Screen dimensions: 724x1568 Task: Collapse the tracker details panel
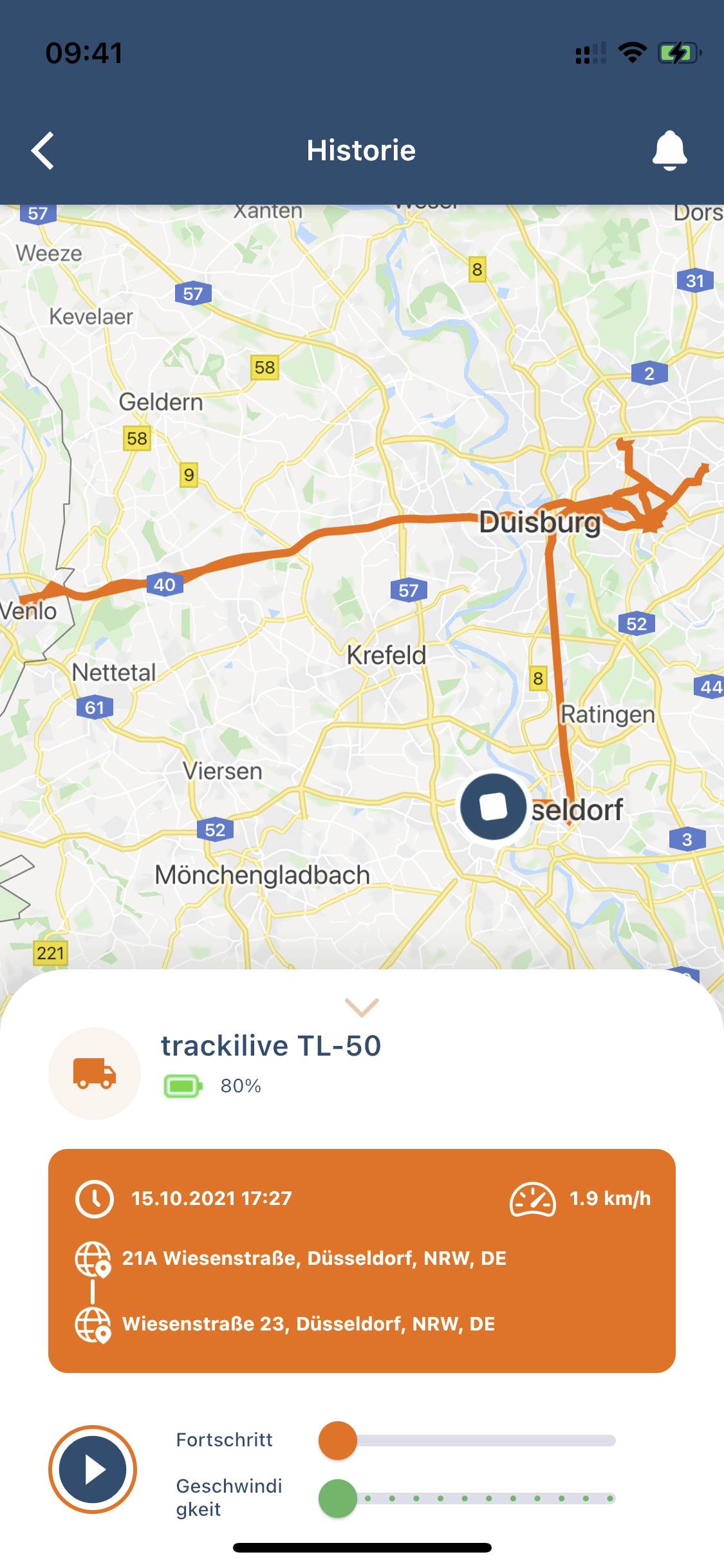pos(362,1007)
